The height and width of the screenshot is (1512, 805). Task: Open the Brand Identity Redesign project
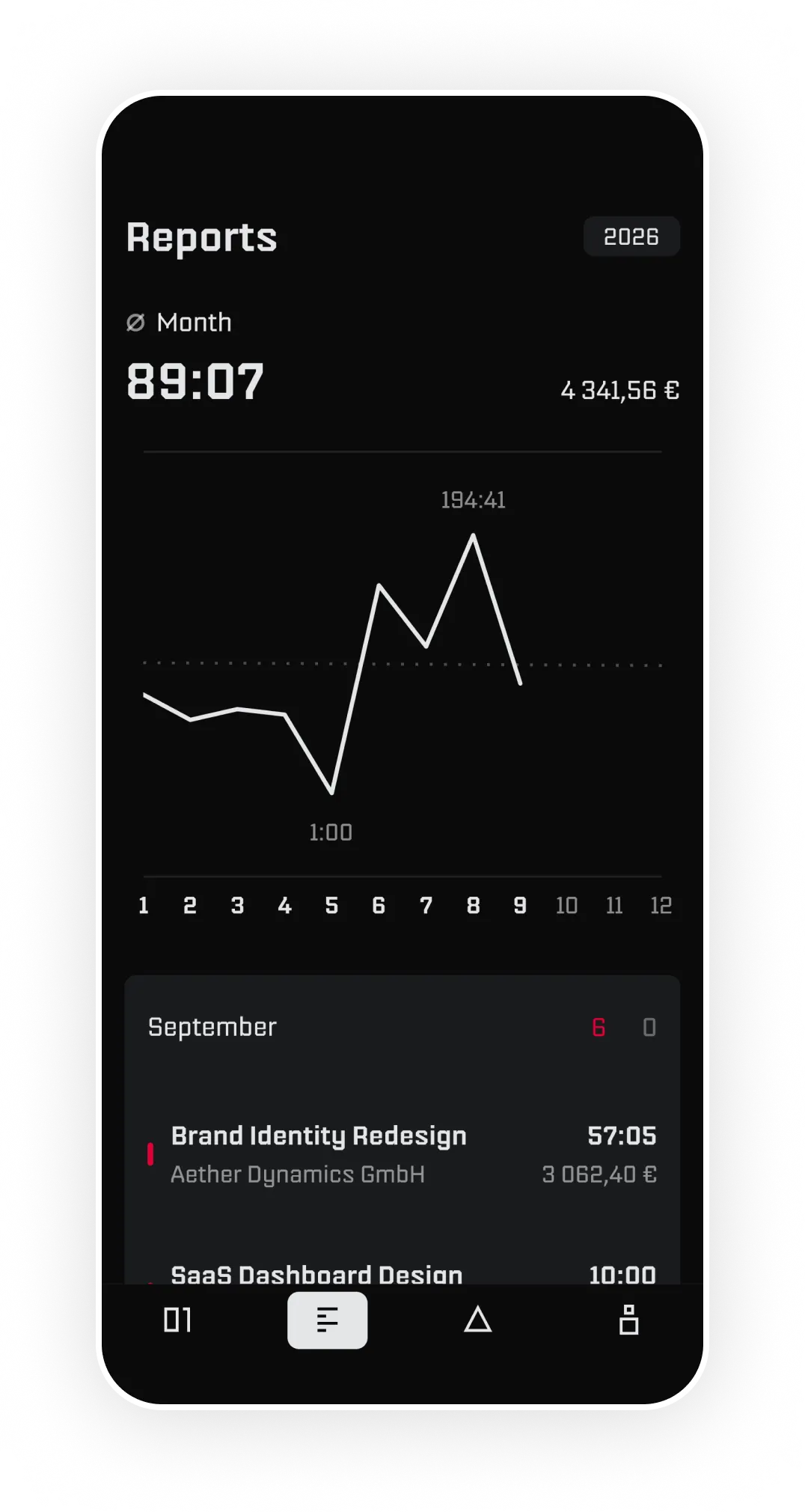[402, 1154]
